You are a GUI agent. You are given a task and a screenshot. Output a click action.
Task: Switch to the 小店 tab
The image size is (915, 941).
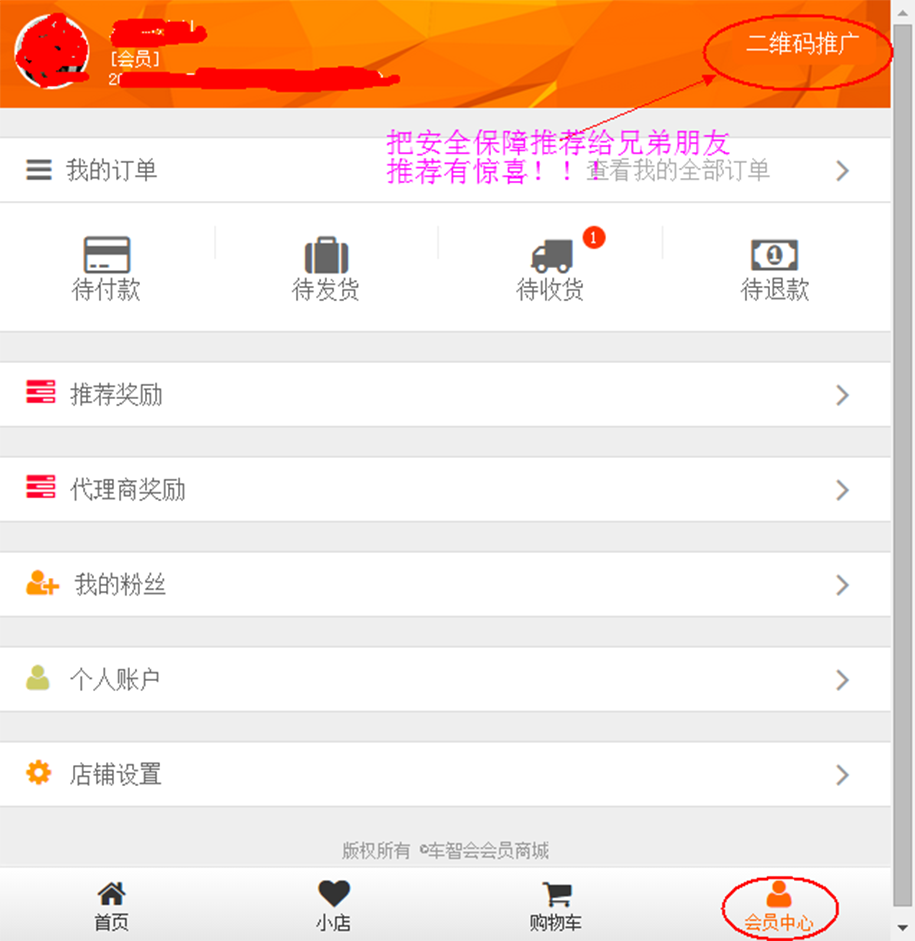333,906
